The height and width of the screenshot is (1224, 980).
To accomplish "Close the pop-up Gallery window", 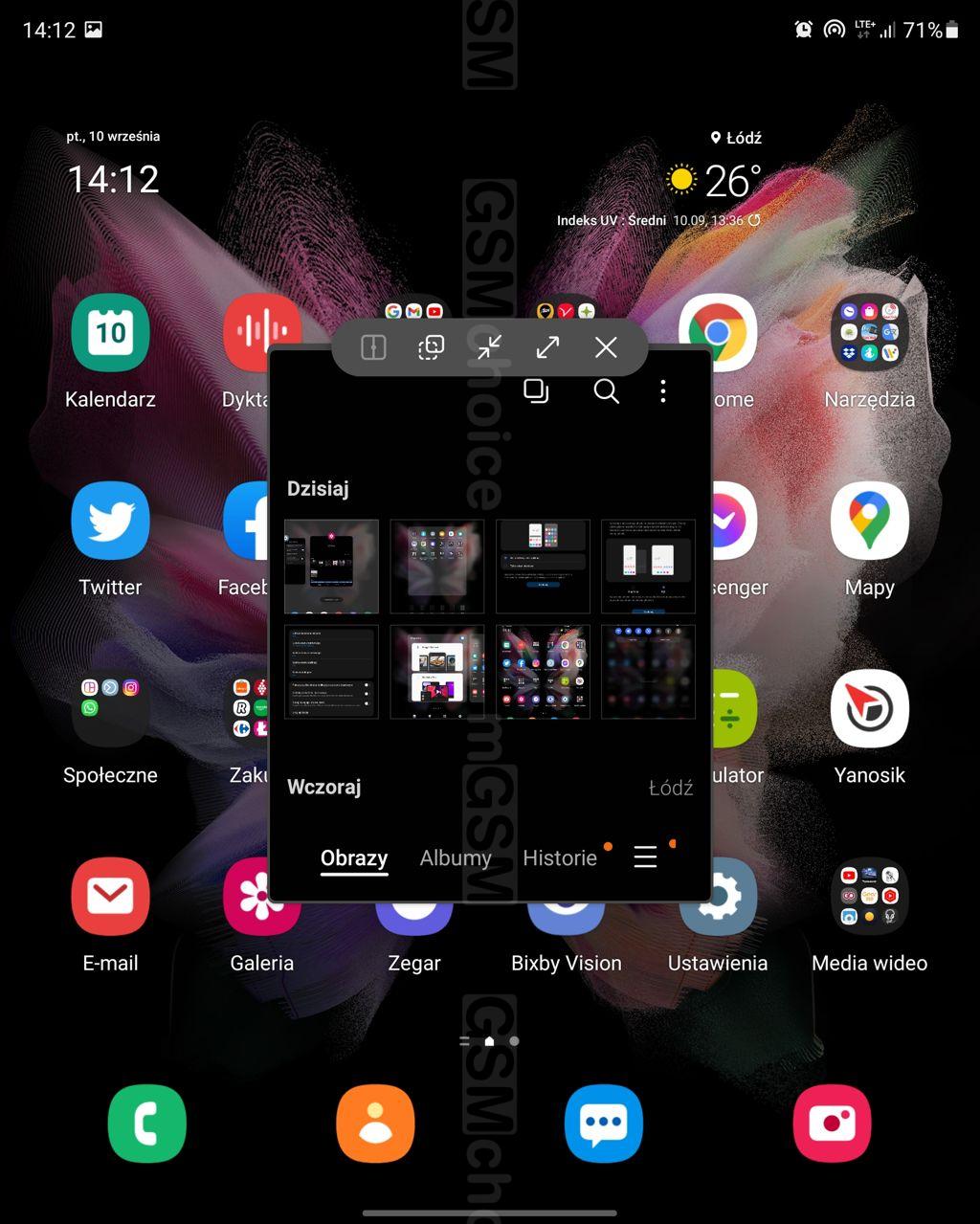I will (606, 347).
